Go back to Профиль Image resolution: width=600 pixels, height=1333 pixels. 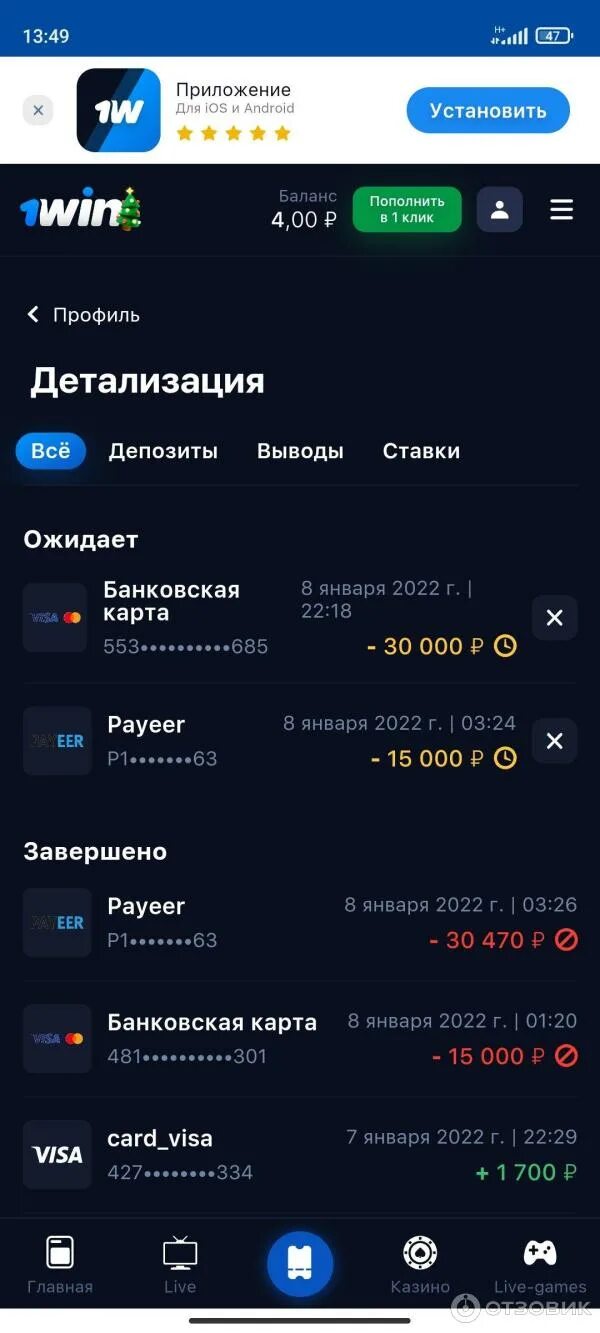pos(83,315)
